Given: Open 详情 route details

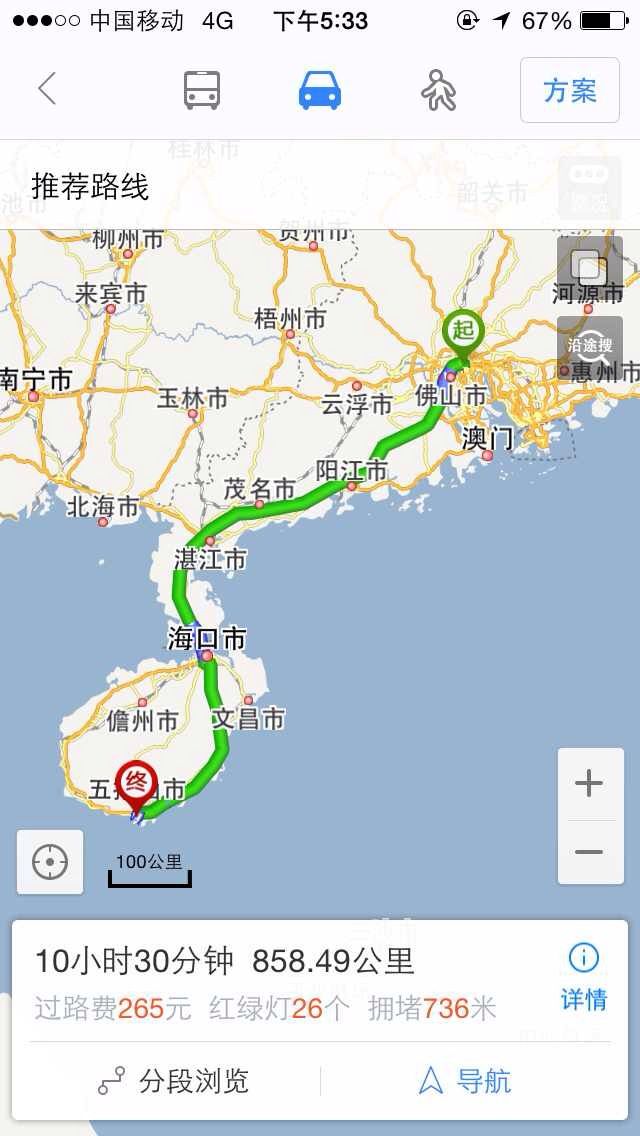Looking at the screenshot, I should coord(583,977).
